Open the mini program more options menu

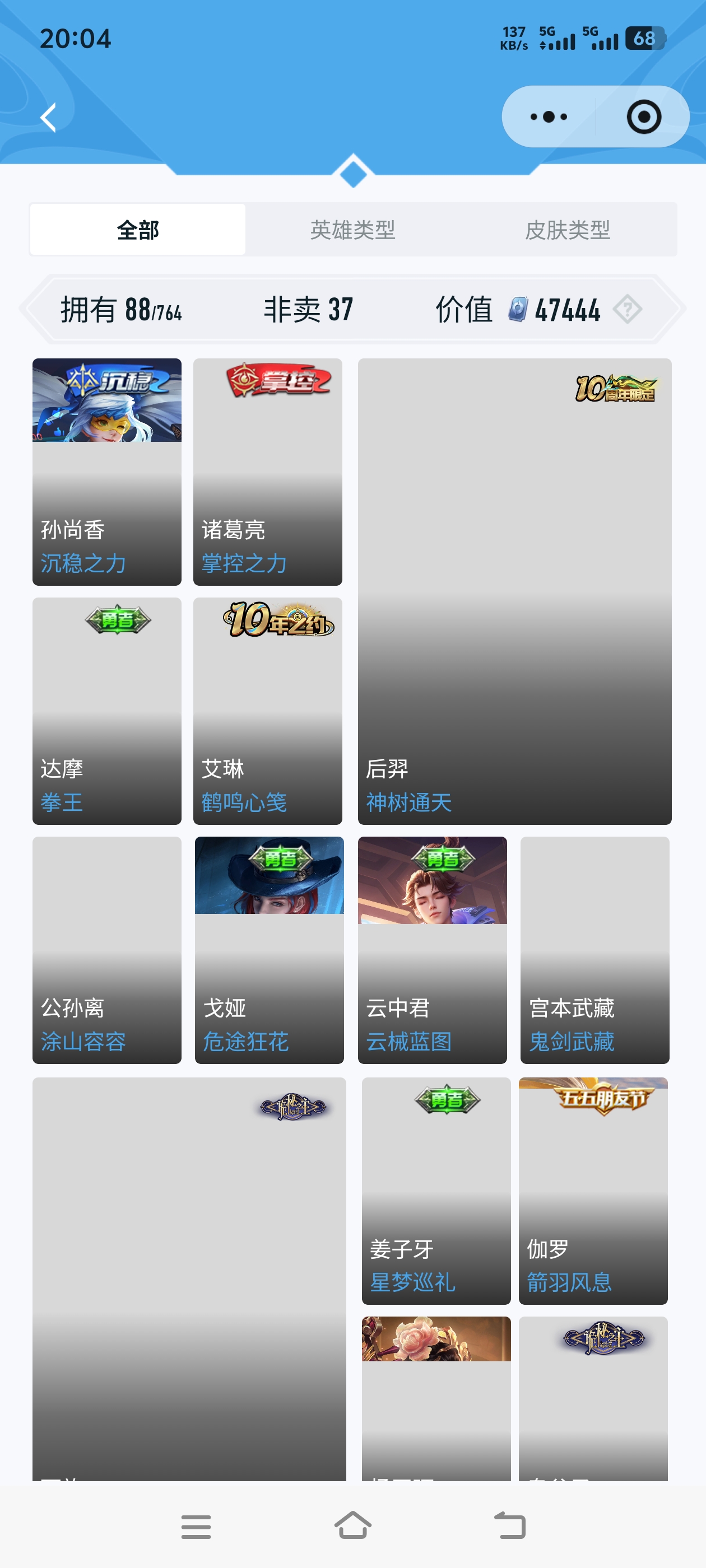tap(548, 117)
